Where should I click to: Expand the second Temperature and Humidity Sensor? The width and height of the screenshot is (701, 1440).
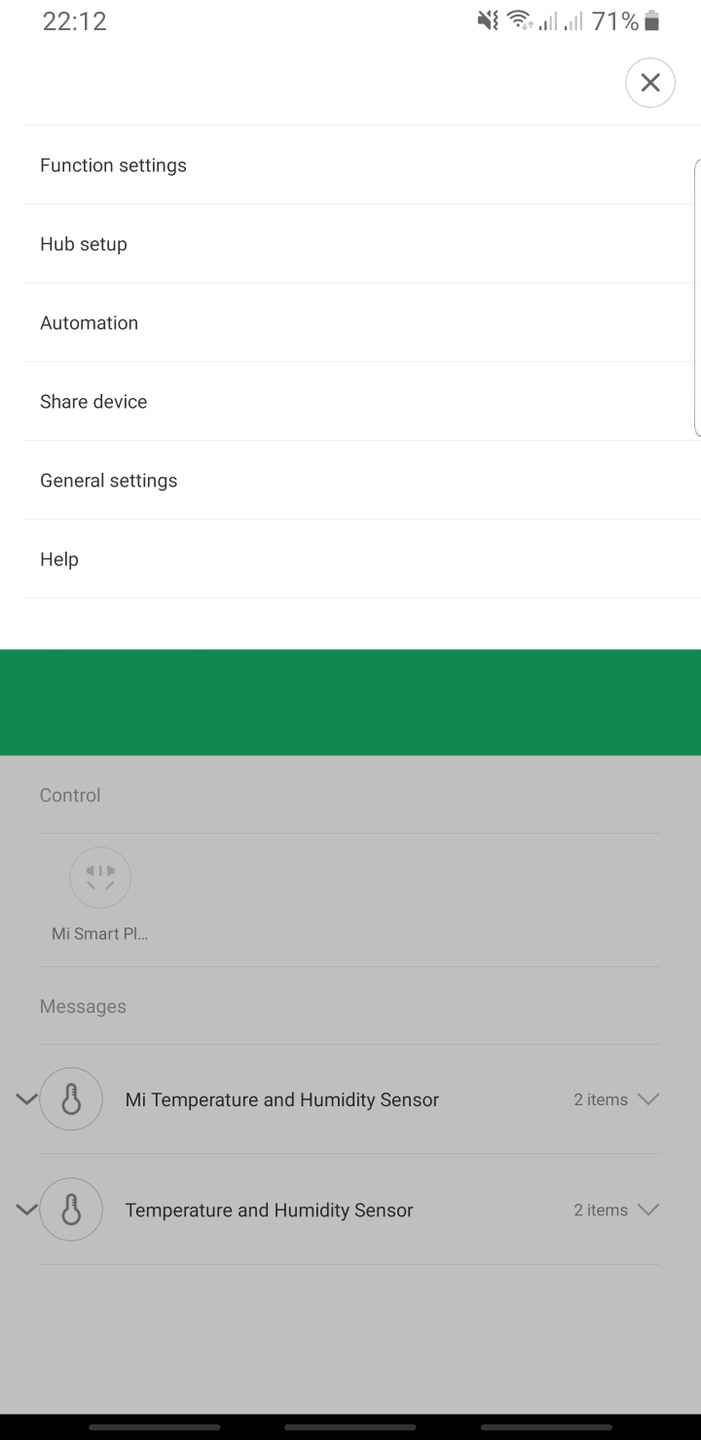pyautogui.click(x=649, y=1210)
